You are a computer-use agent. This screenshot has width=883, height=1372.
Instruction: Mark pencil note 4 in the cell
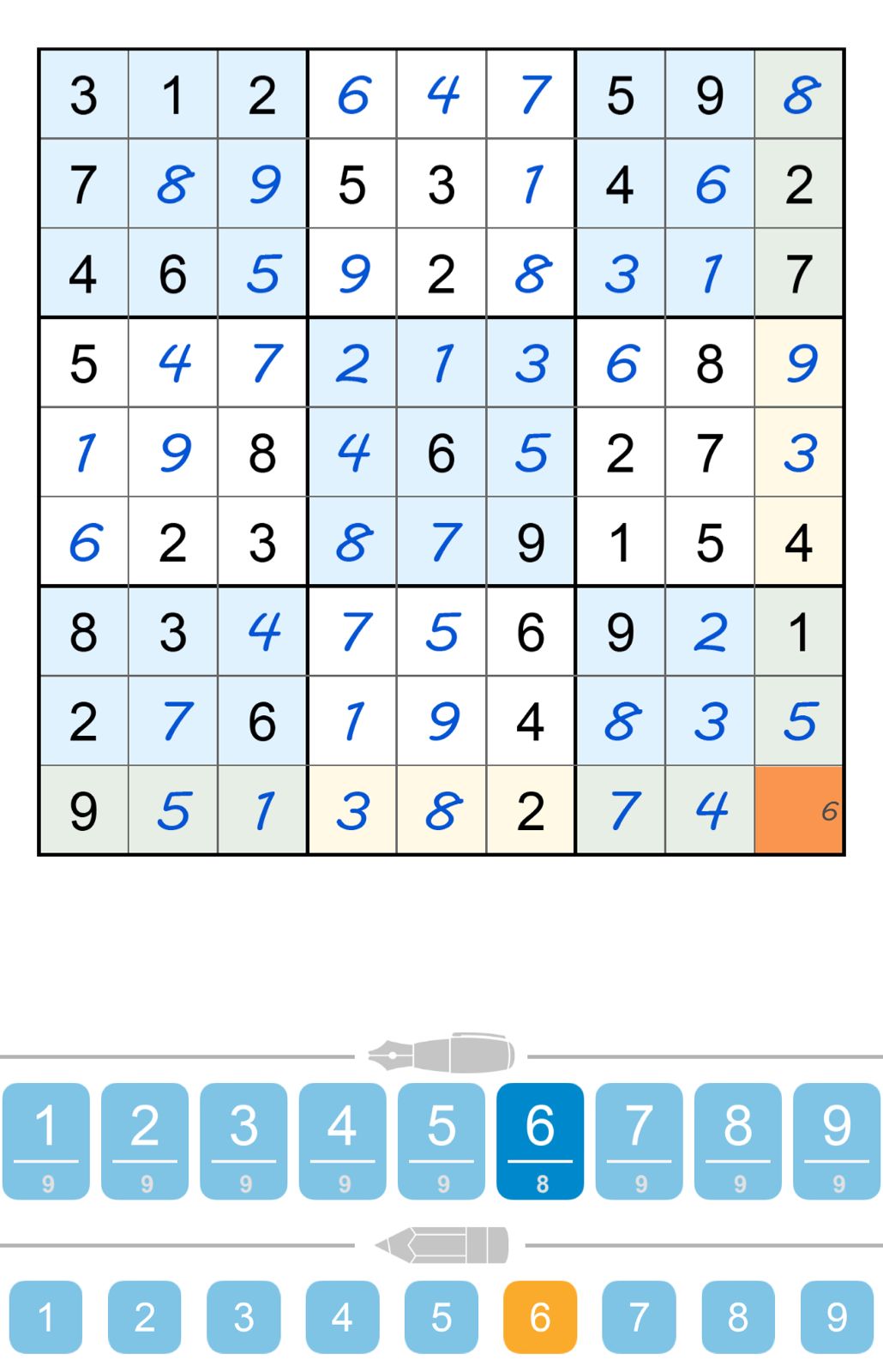click(x=343, y=1317)
